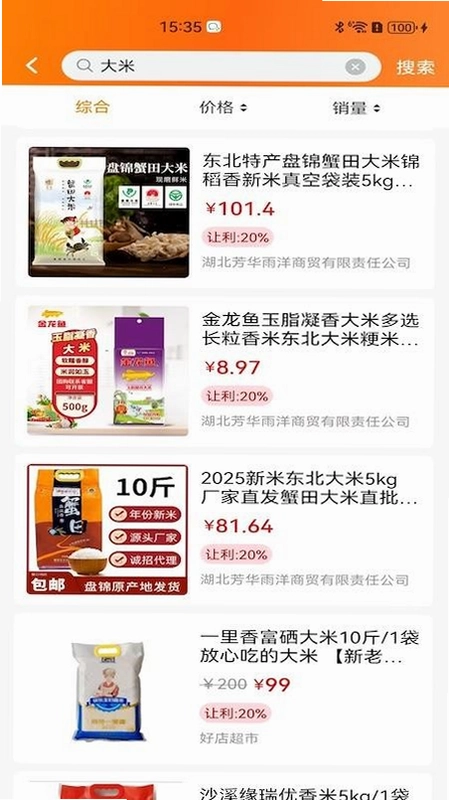Viewport: 449px width, 800px height.
Task: Sort results by 销量
Action: [x=356, y=108]
